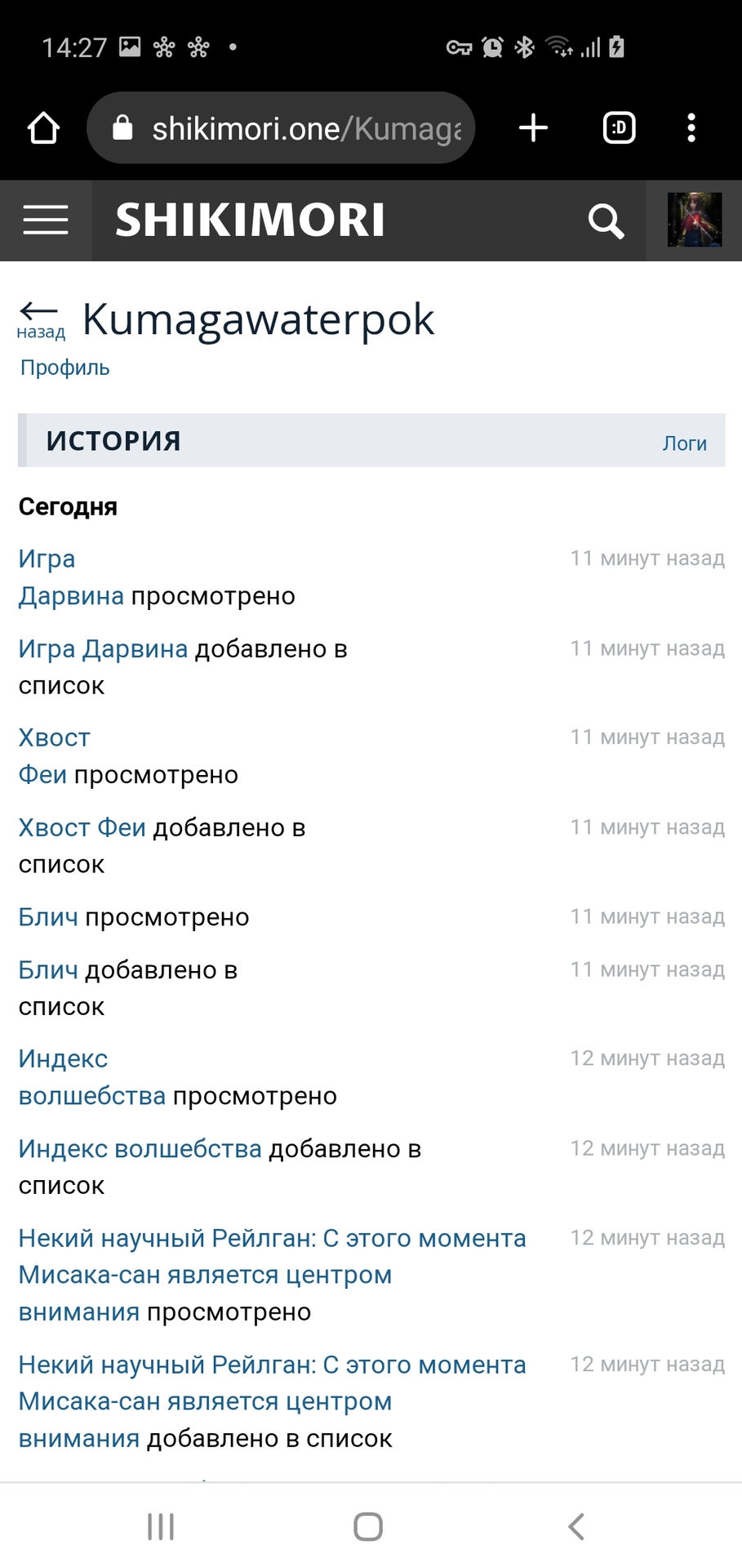742x1568 pixels.
Task: Open the Профиль link
Action: coord(64,367)
